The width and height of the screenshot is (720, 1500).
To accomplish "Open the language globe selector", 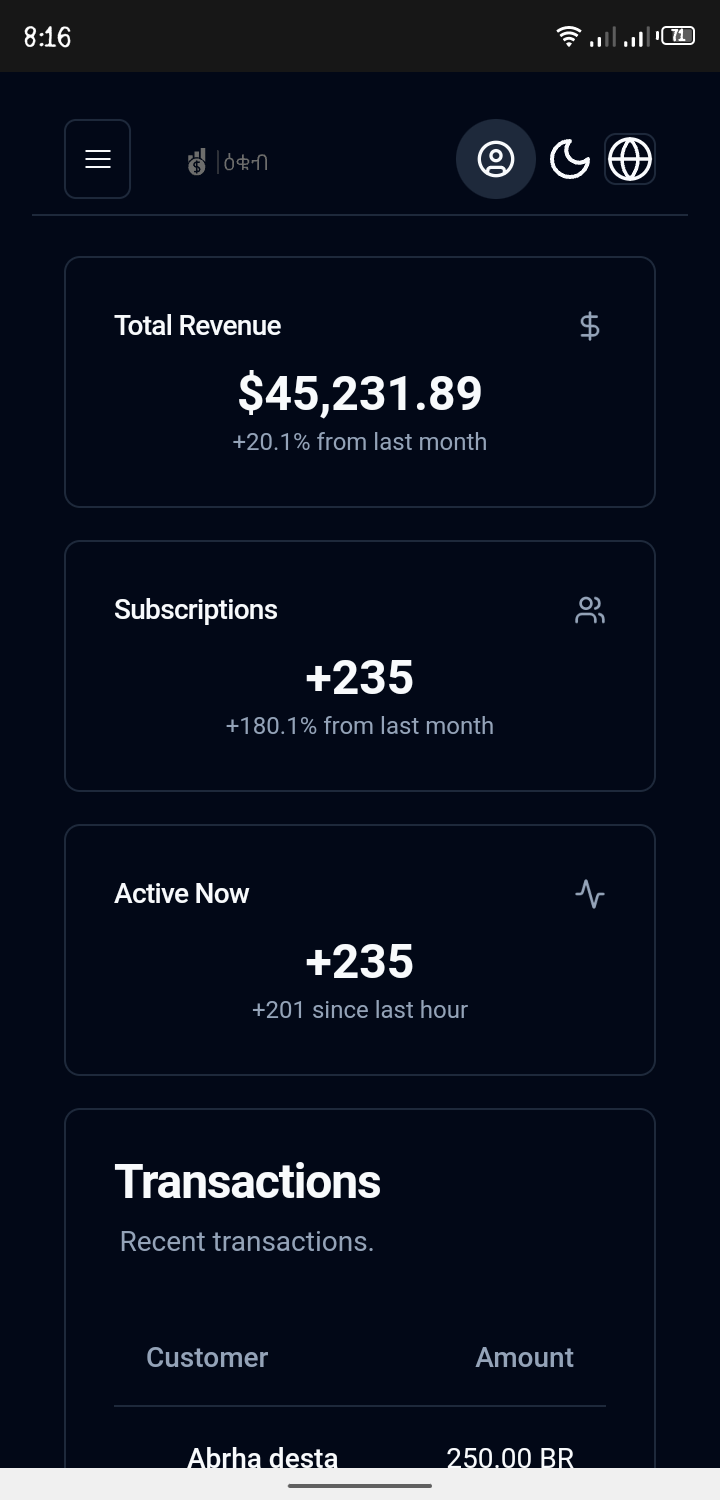I will 630,159.
